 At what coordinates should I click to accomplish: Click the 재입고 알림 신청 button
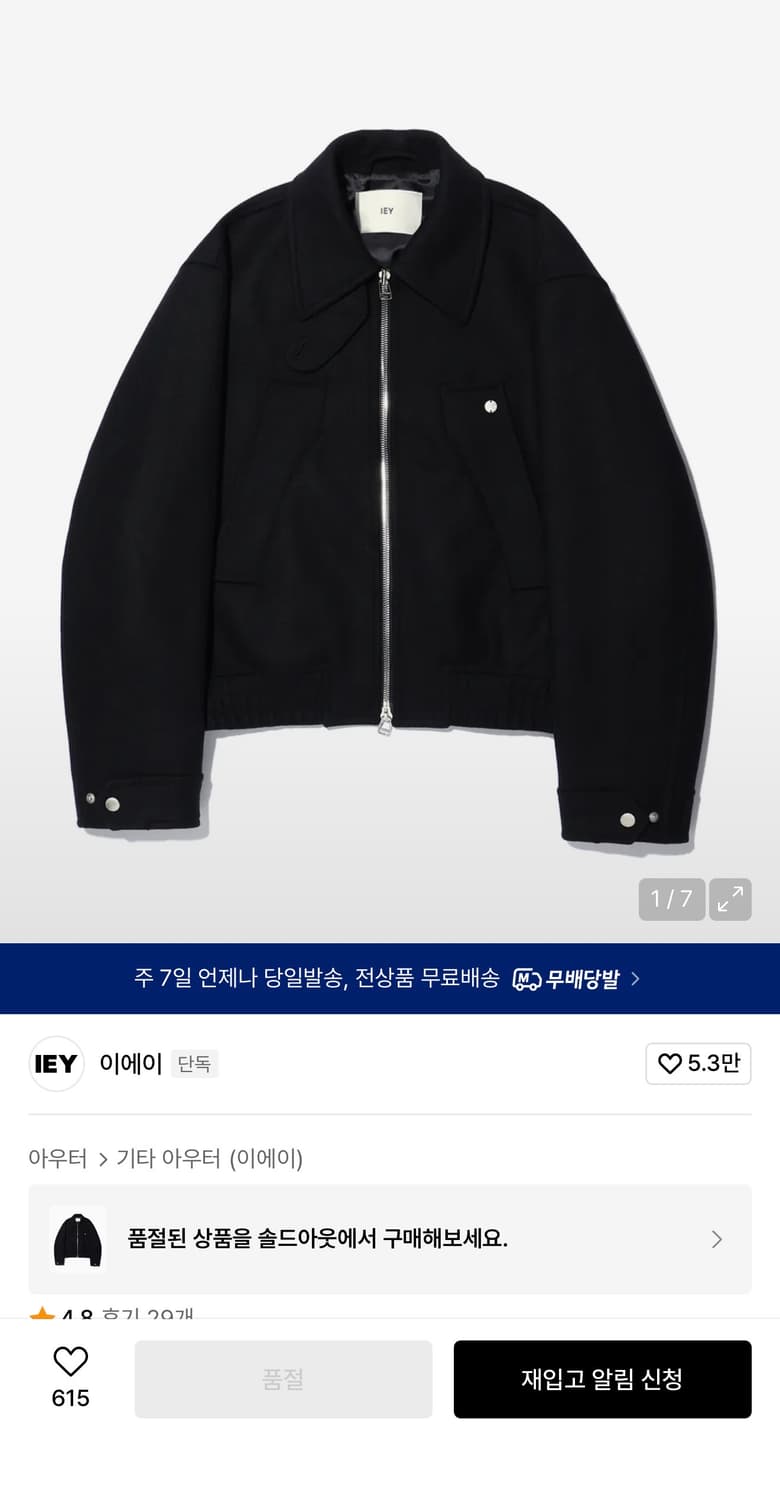(603, 1379)
